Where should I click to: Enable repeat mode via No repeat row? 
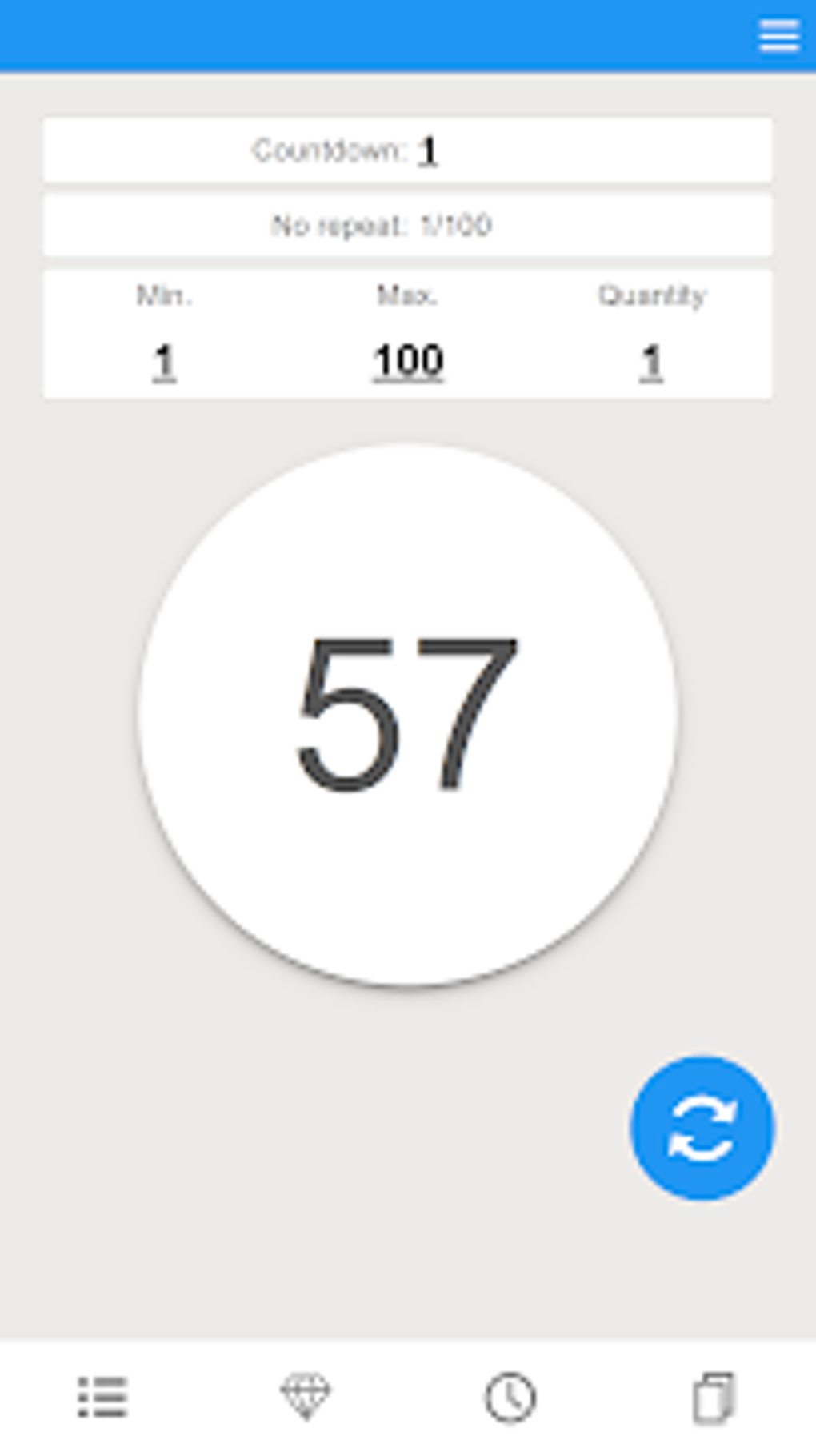(x=406, y=225)
